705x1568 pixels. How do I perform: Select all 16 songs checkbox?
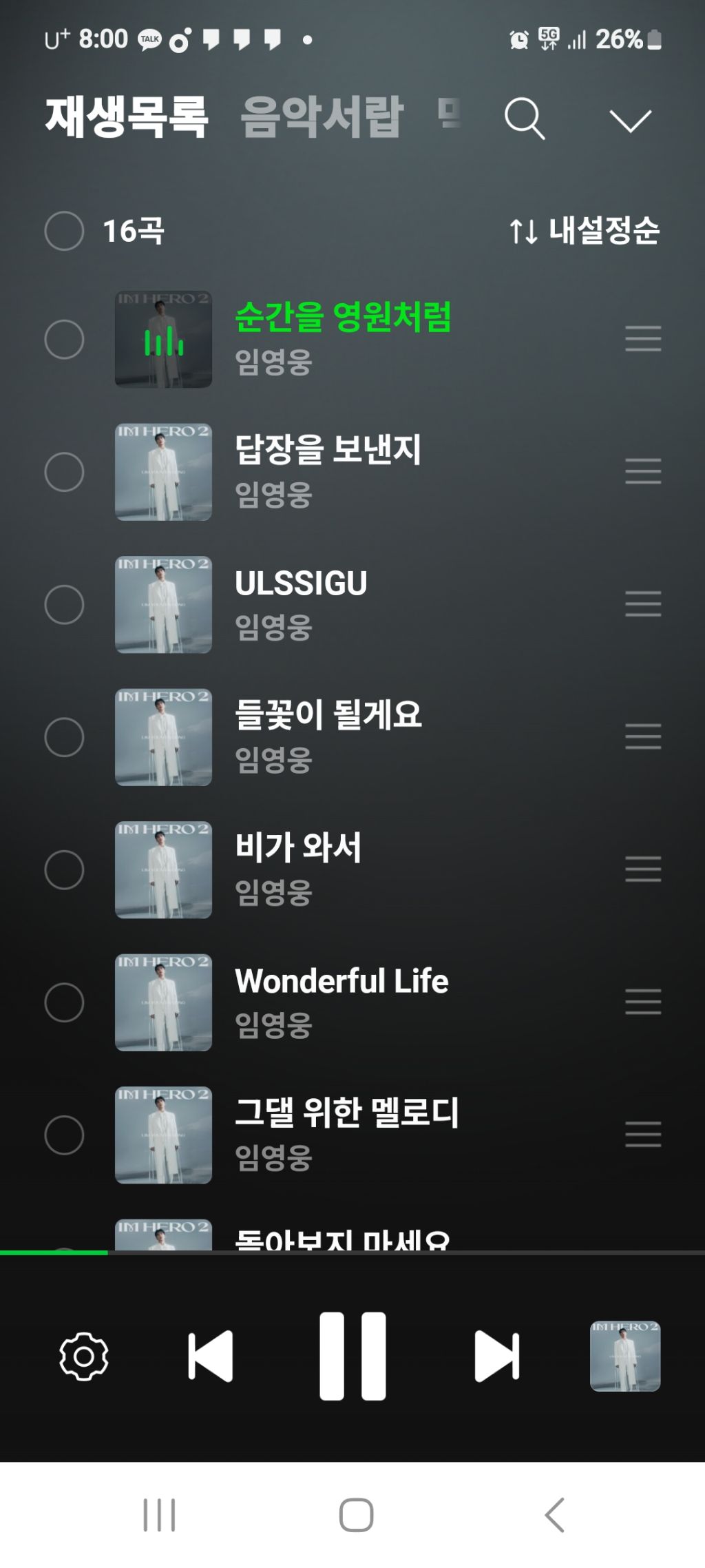(x=64, y=231)
